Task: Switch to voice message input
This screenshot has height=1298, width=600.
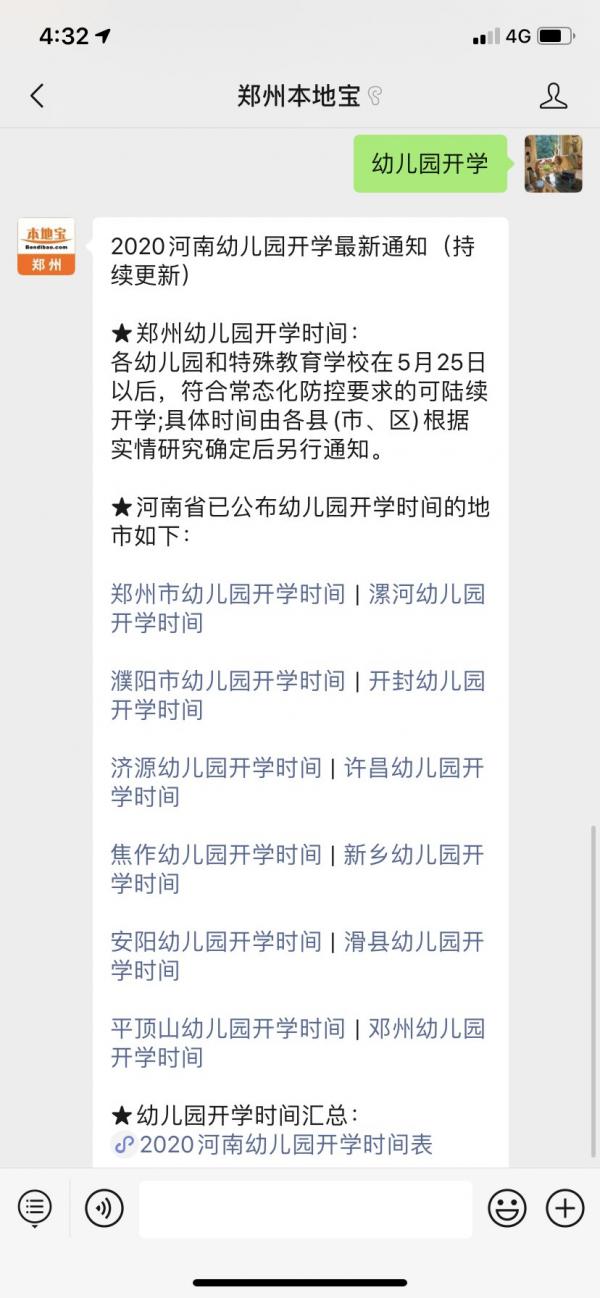Action: click(x=104, y=1209)
